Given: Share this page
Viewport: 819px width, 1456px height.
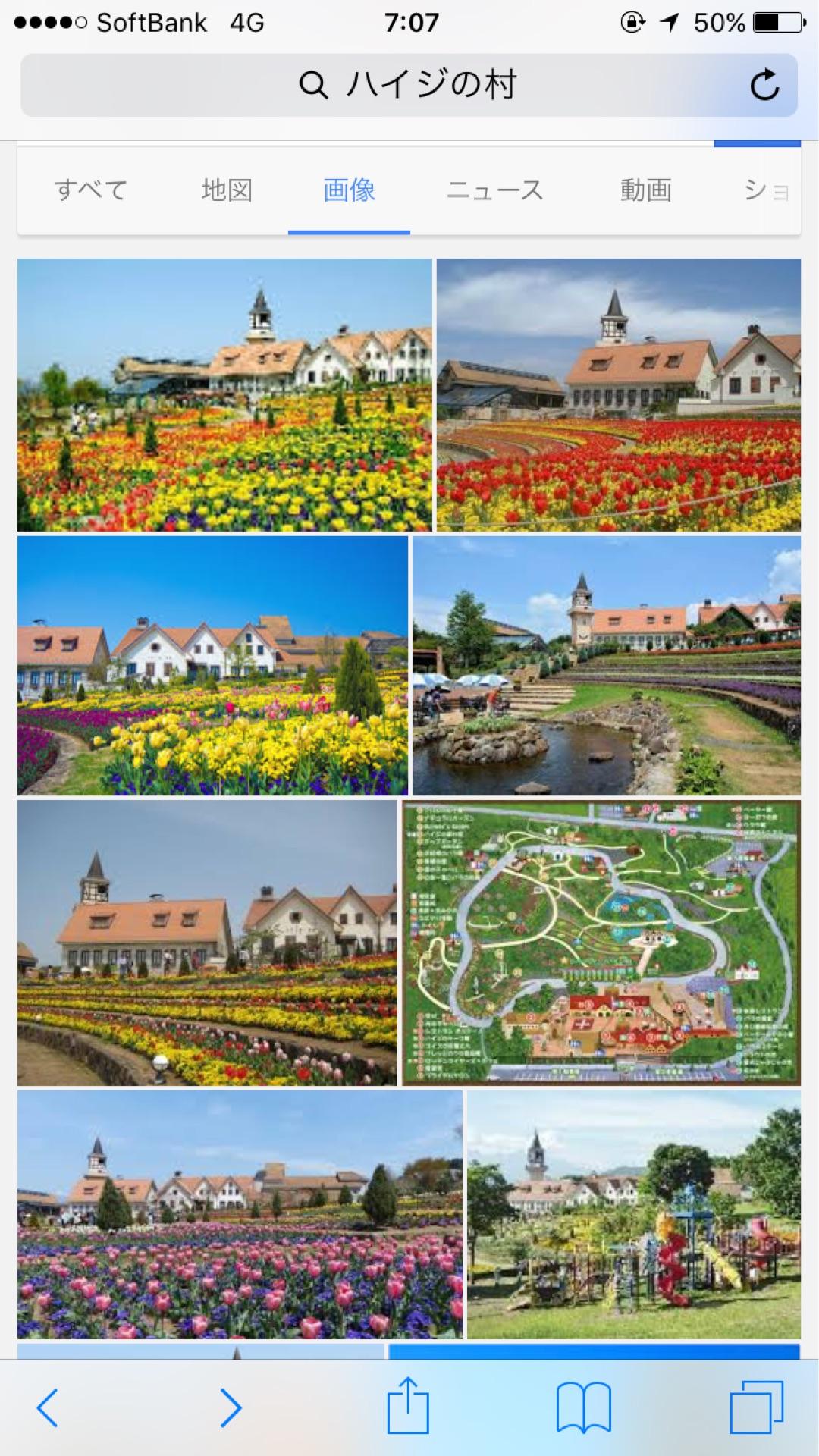Looking at the screenshot, I should click(408, 1407).
